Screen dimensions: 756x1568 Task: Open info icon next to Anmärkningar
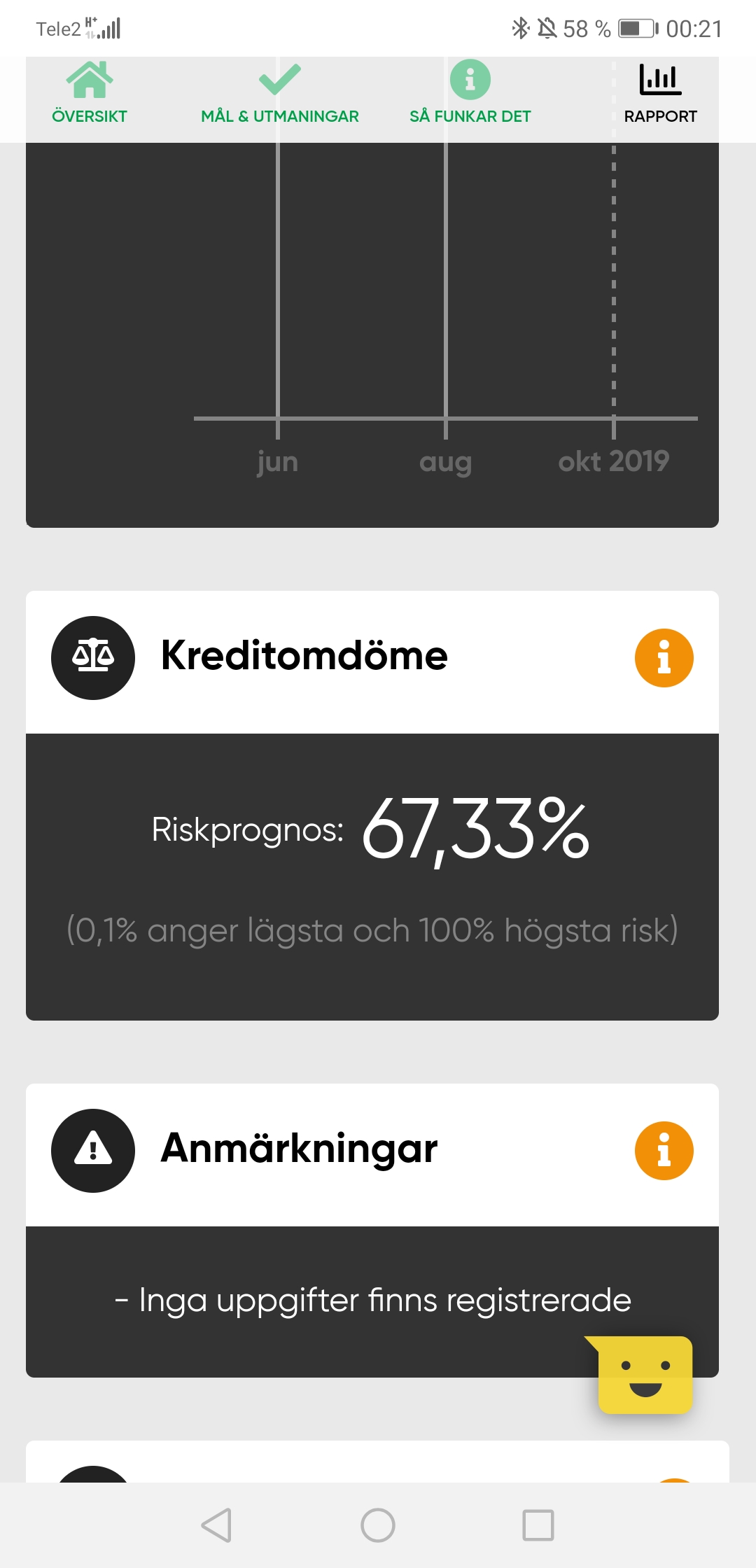click(664, 1151)
